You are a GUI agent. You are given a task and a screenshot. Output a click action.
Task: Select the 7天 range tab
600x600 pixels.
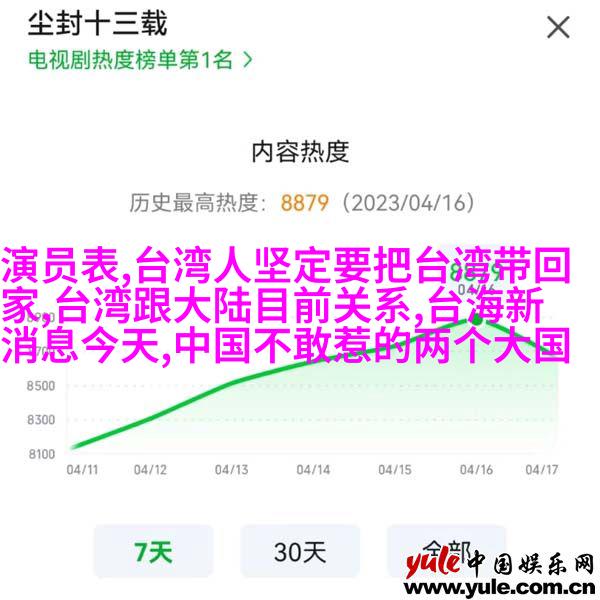point(153,551)
